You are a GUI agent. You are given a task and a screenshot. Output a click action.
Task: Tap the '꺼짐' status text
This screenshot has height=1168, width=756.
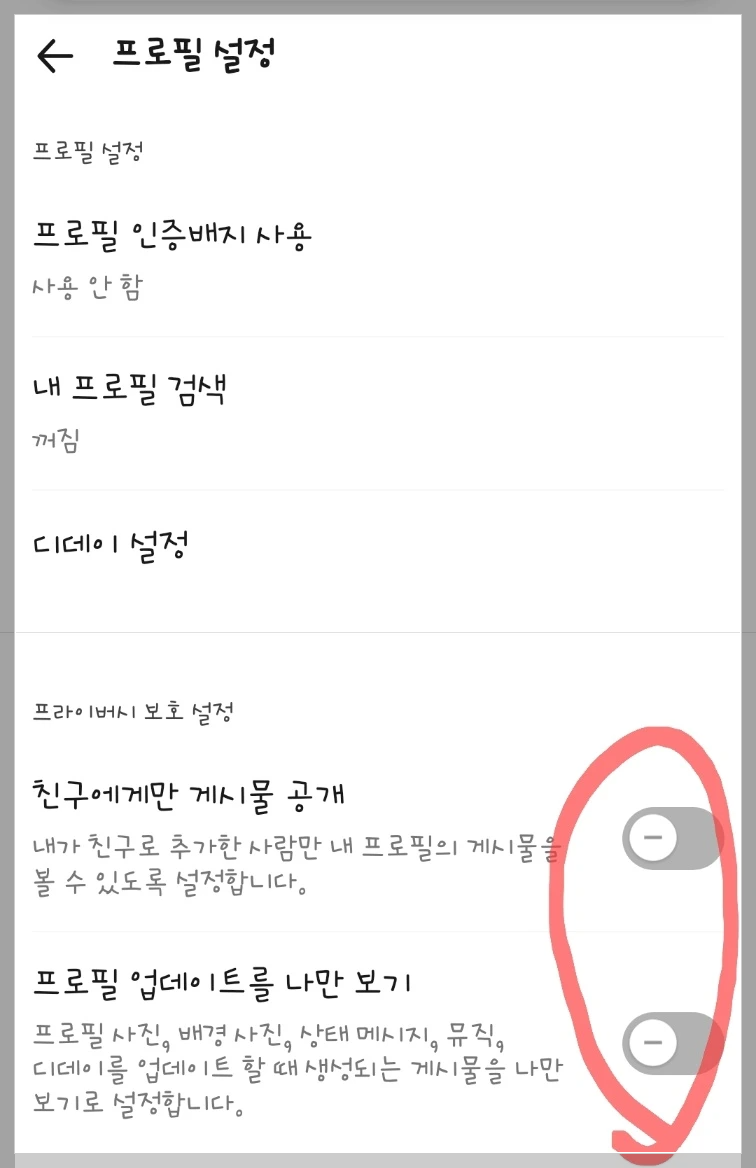click(50, 441)
